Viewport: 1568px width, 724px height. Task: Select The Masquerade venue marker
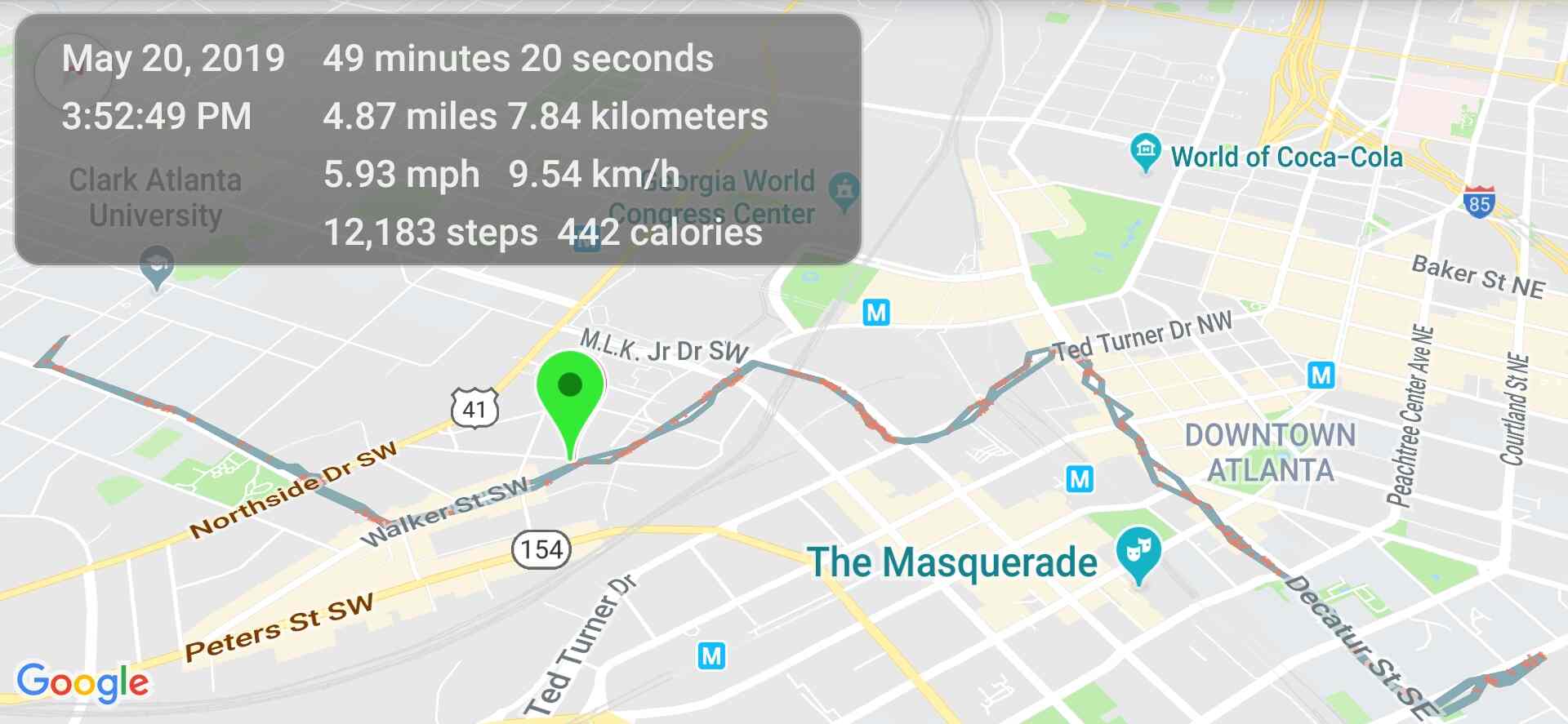tap(1138, 553)
